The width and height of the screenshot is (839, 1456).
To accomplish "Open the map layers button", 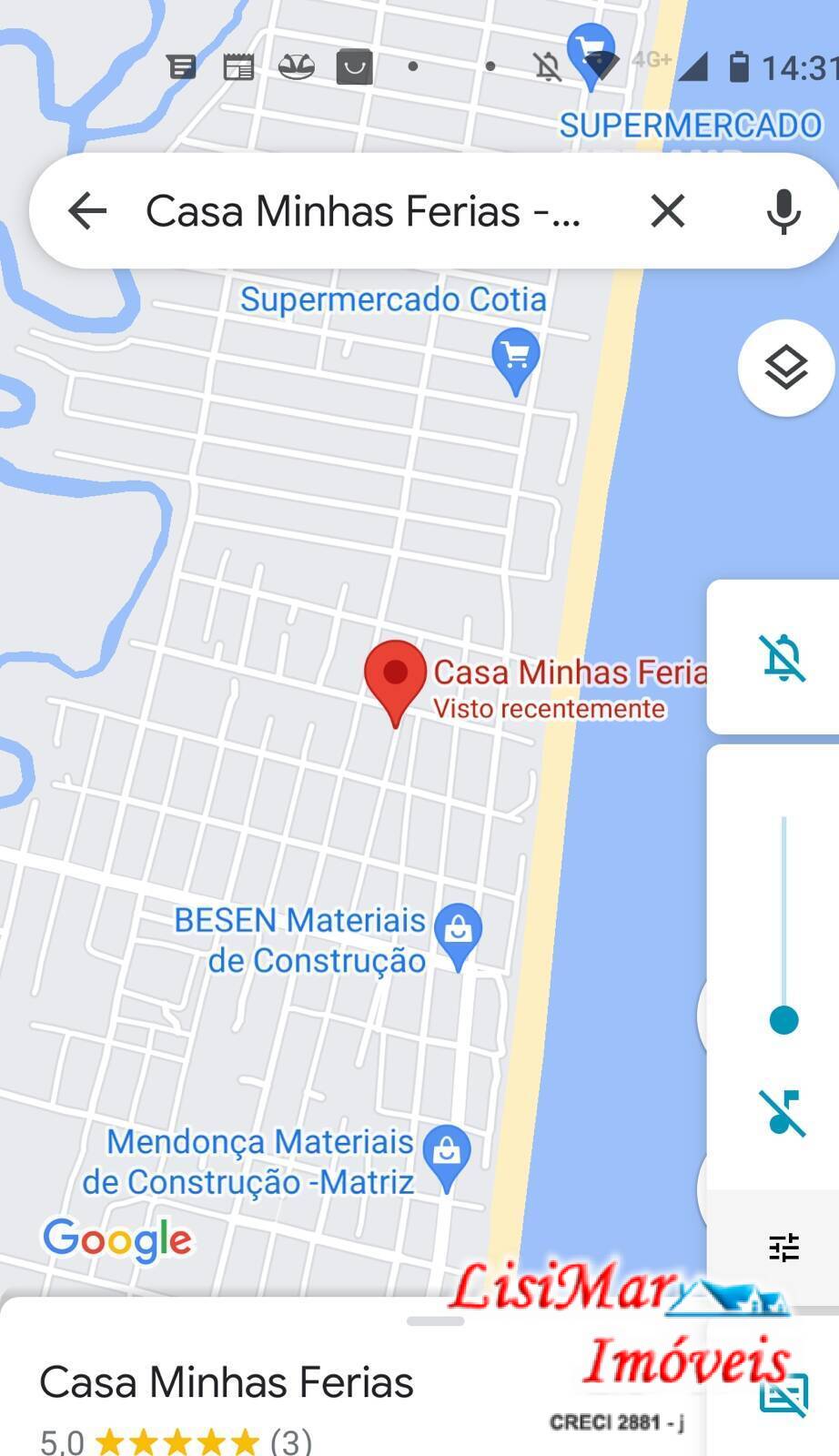I will [785, 369].
